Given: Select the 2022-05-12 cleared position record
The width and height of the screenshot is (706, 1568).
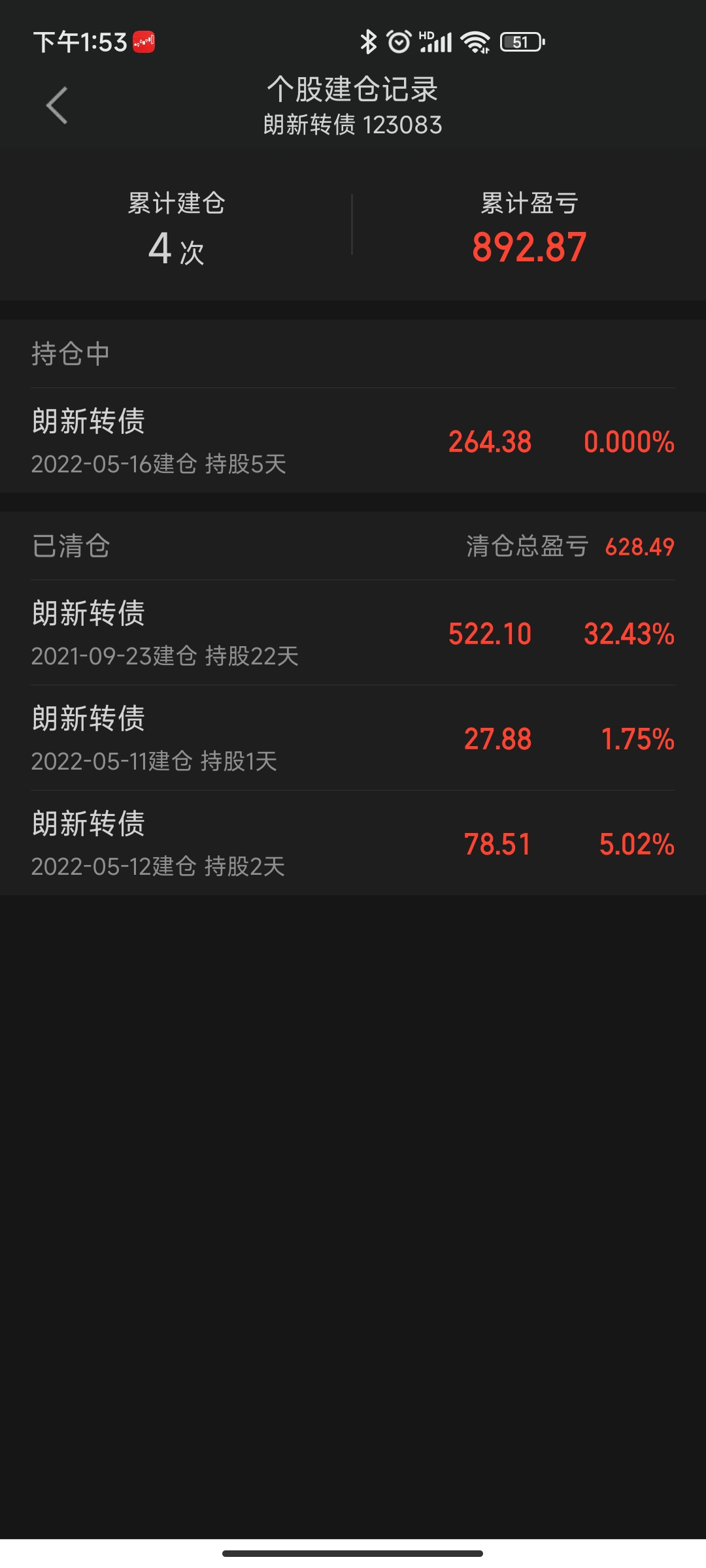Looking at the screenshot, I should click(x=353, y=843).
